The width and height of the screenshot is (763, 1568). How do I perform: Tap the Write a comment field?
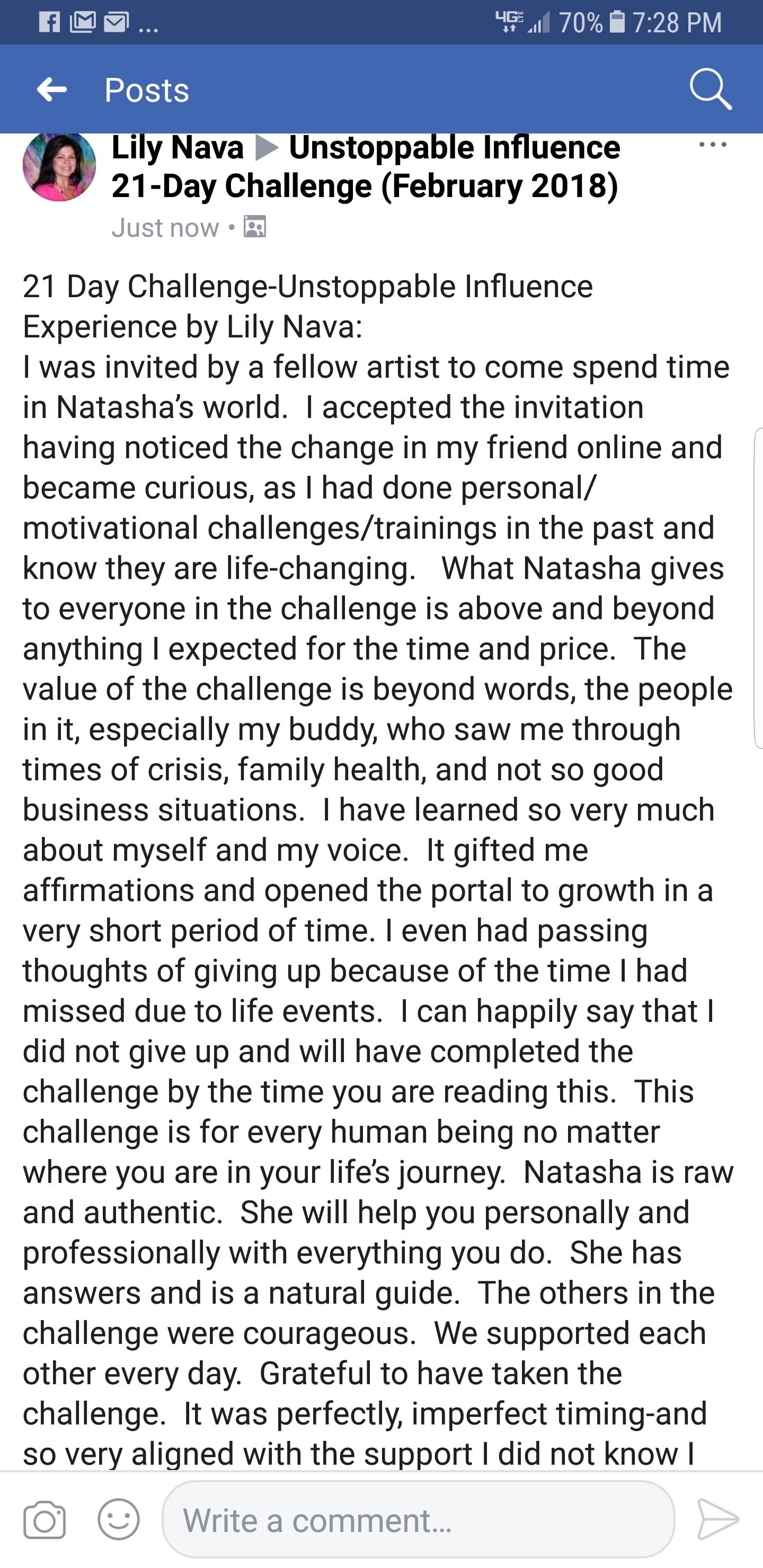[x=418, y=1520]
